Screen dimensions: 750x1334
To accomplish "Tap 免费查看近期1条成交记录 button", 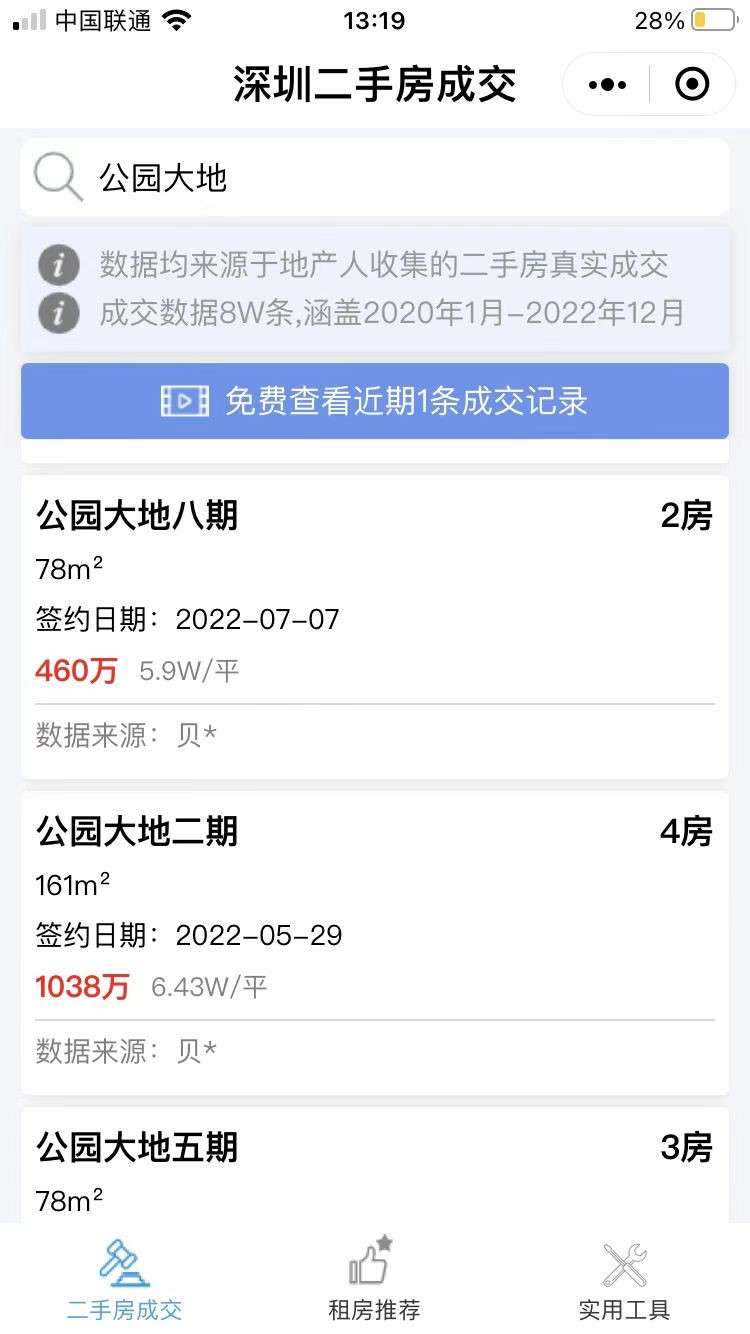I will coord(375,401).
